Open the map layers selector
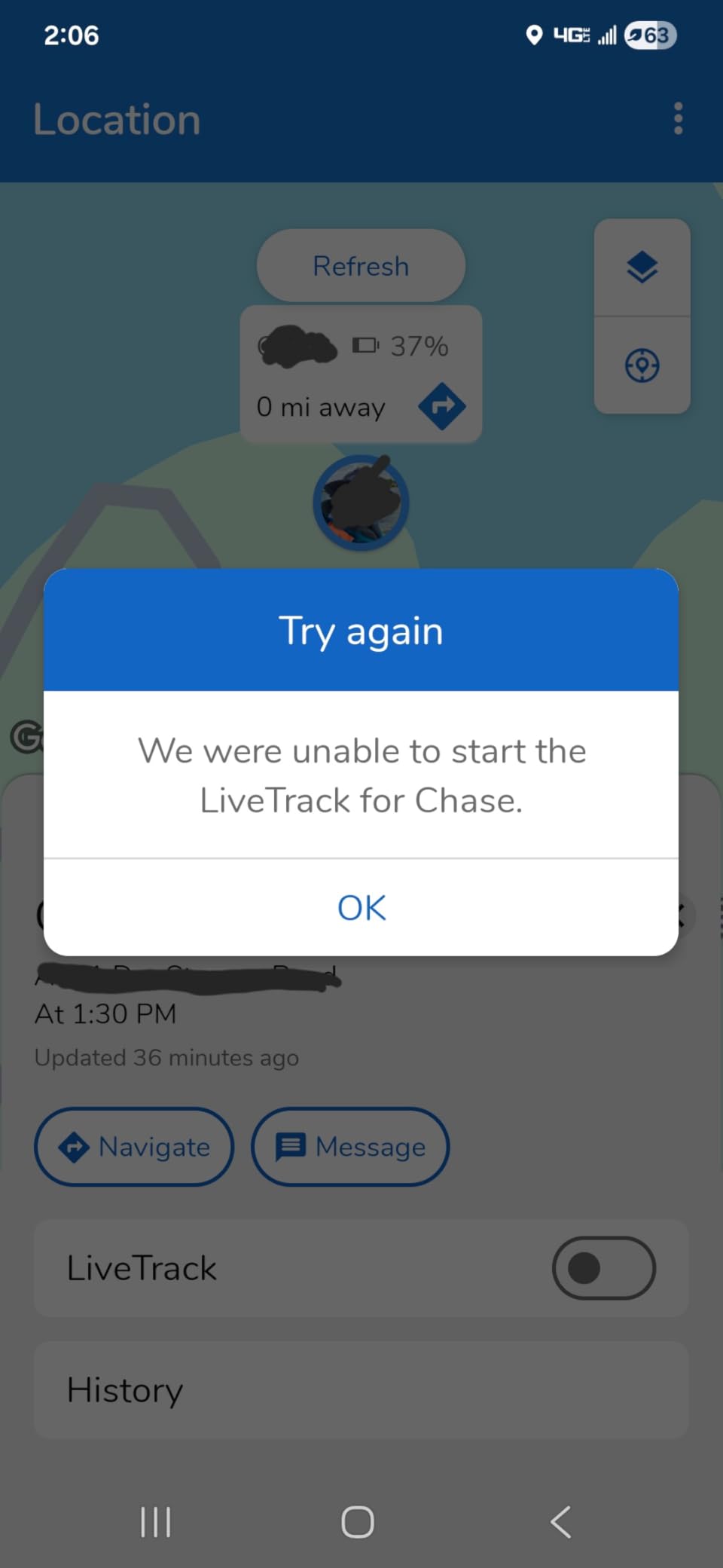The image size is (723, 1568). click(x=642, y=267)
